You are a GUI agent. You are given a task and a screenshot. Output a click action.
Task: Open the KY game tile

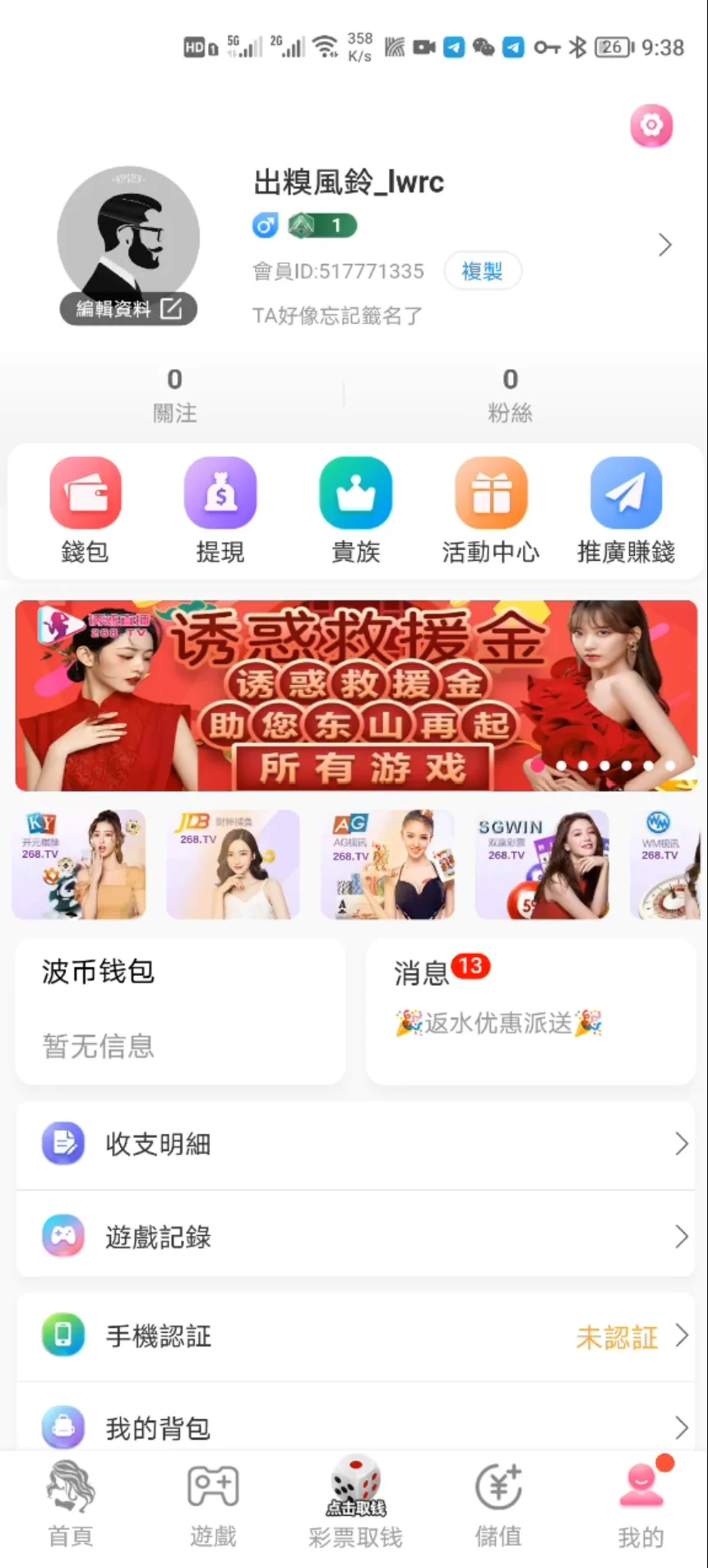click(79, 864)
